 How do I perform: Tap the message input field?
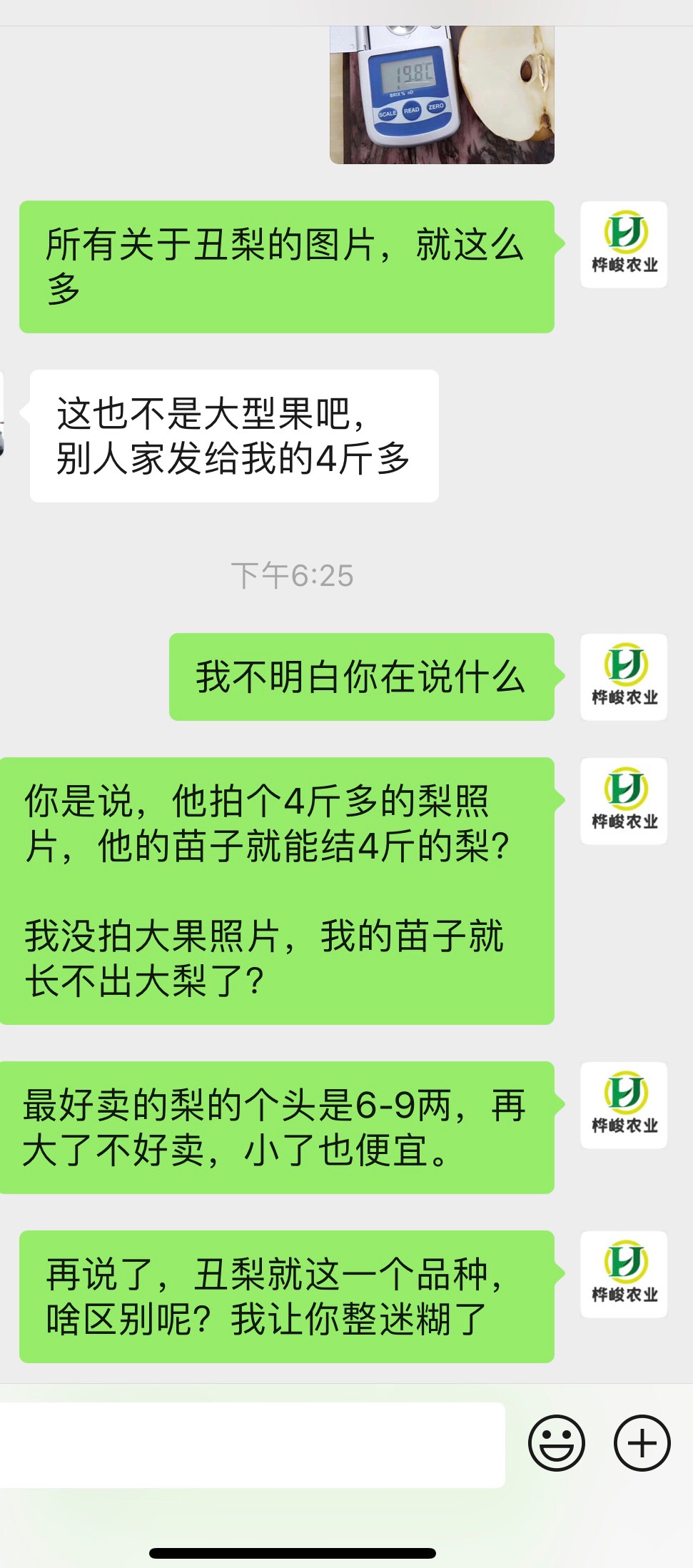click(252, 1445)
